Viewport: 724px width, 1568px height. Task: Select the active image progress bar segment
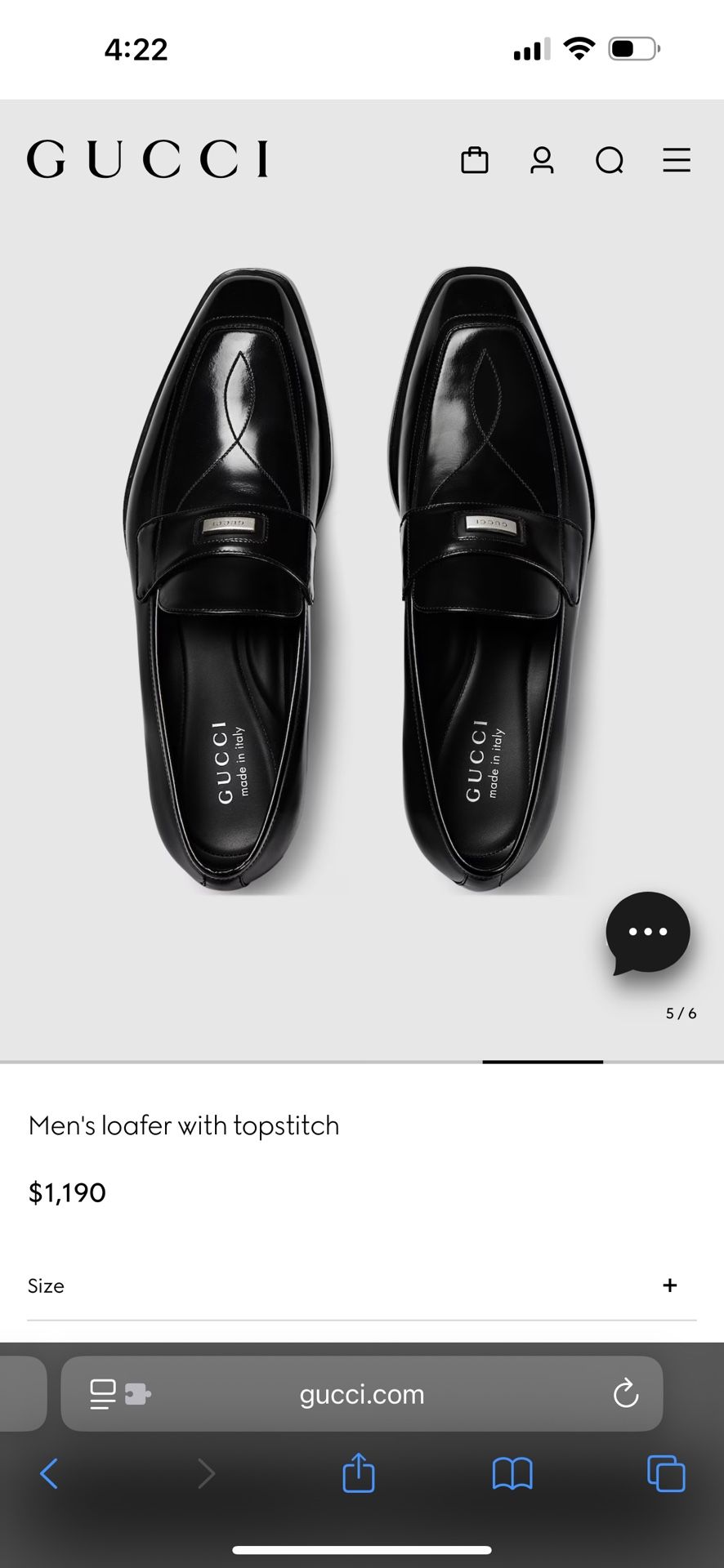543,1061
